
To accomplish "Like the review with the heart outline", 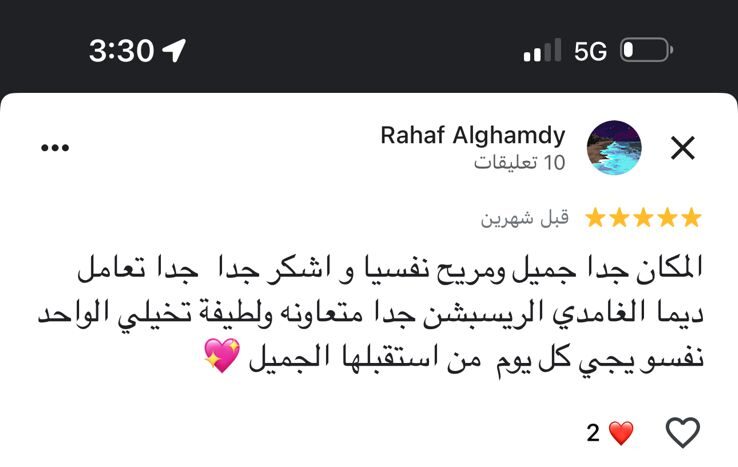I will [x=683, y=433].
